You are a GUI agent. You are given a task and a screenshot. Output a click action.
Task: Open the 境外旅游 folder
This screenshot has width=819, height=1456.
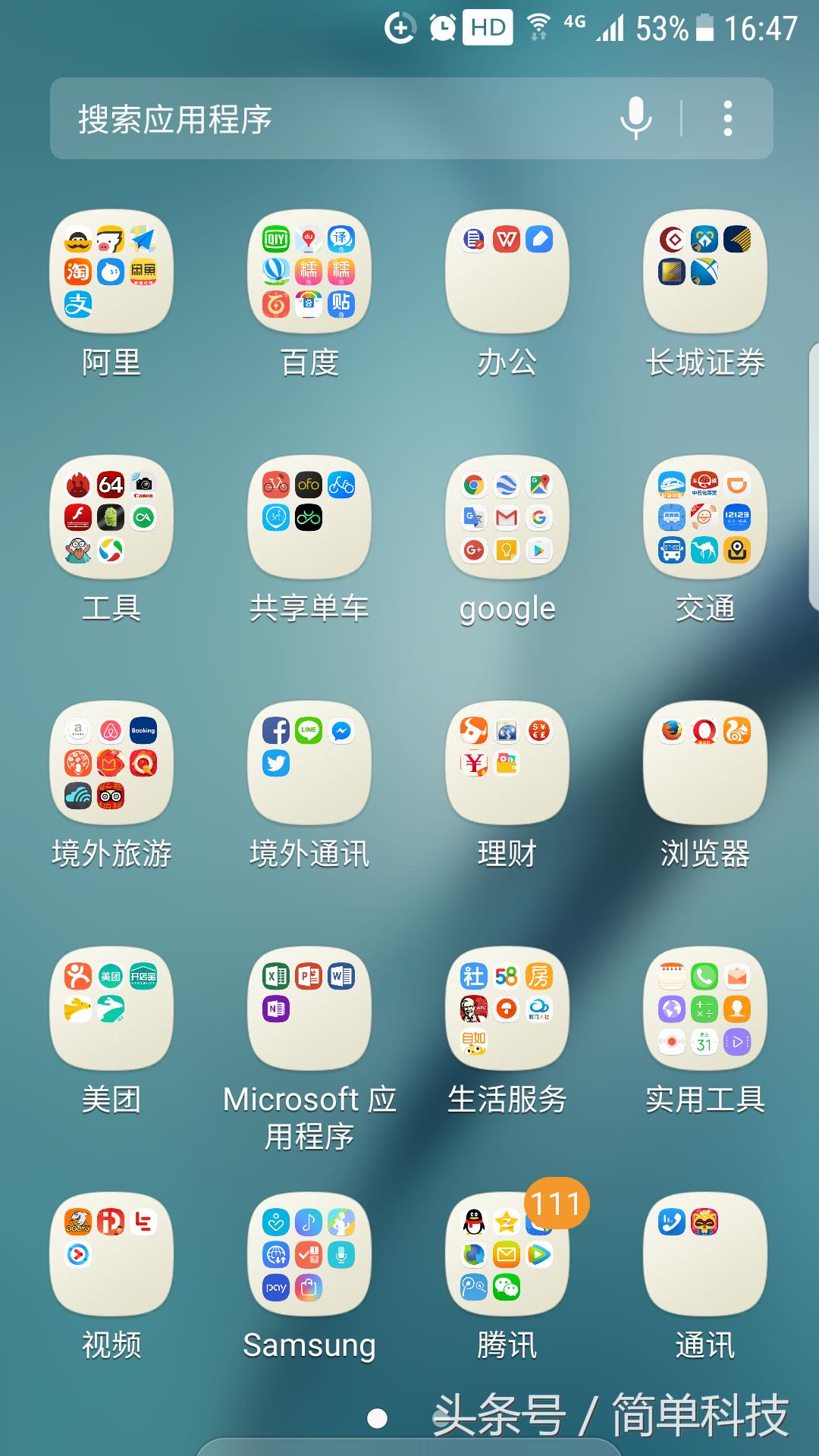pyautogui.click(x=111, y=763)
